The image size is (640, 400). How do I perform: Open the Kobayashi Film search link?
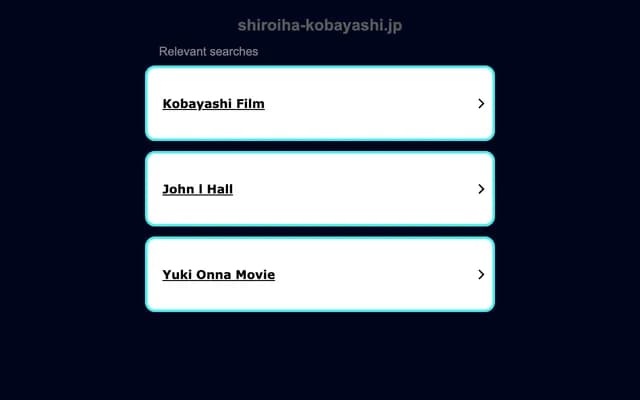[214, 103]
